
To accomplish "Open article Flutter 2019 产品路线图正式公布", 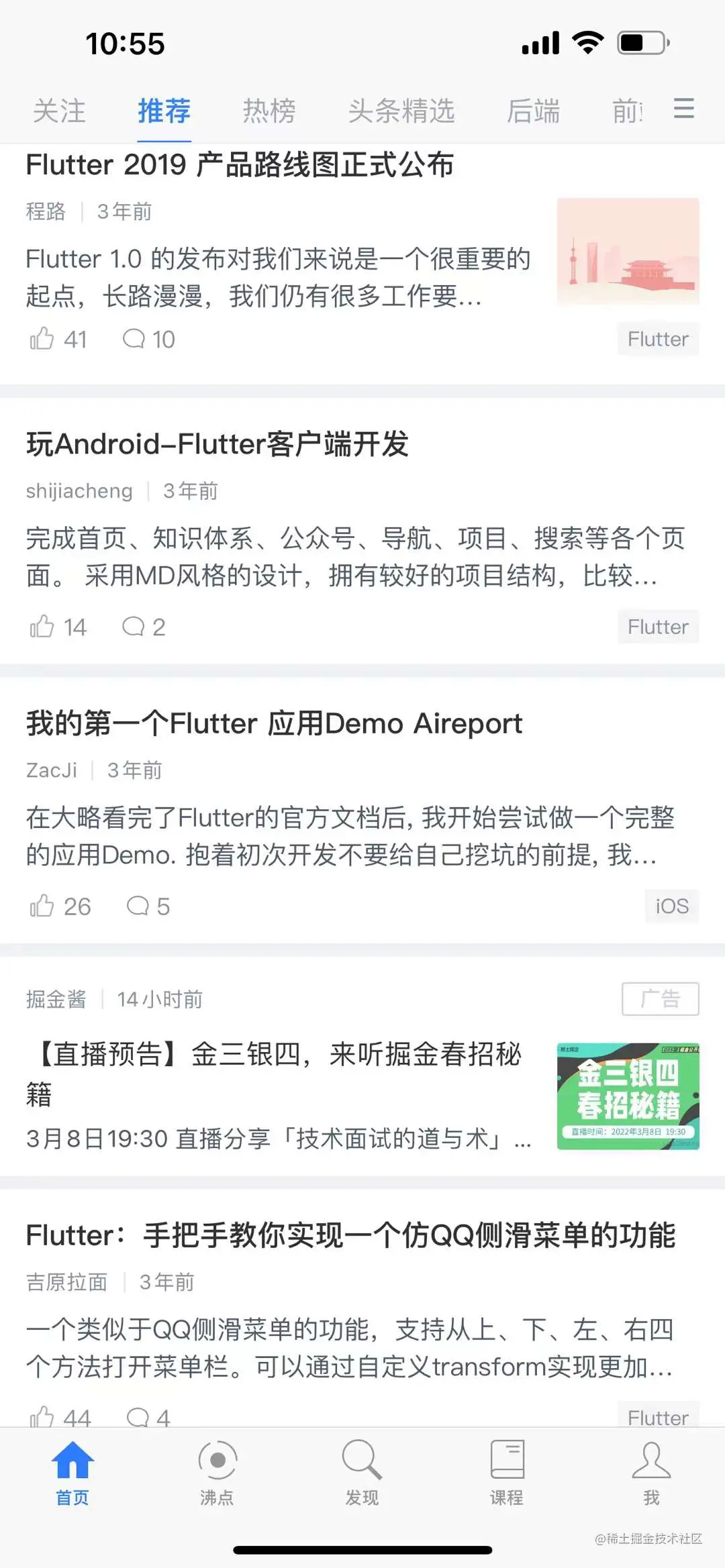I will tap(240, 165).
